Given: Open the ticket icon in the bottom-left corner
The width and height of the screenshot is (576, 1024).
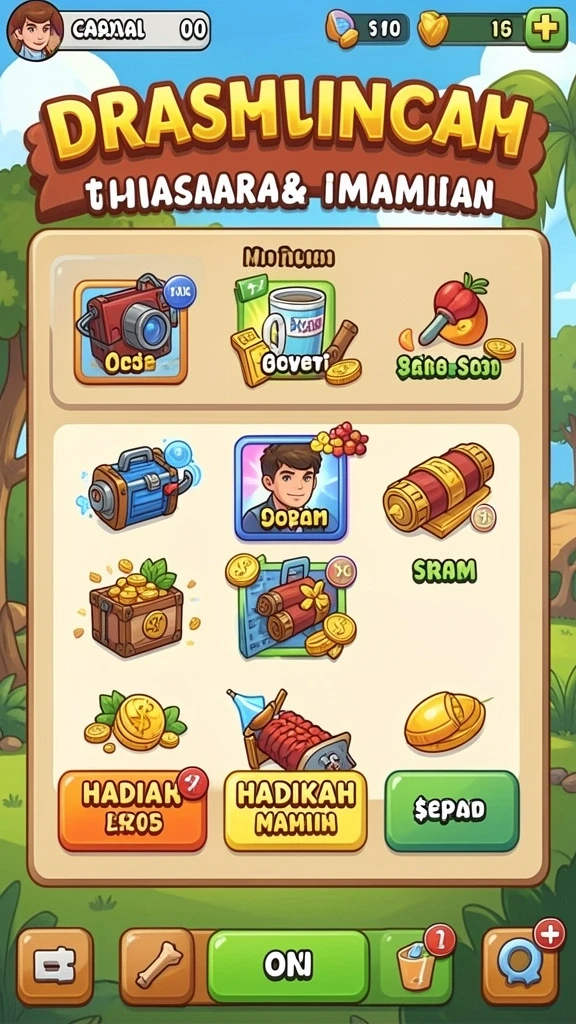Looking at the screenshot, I should pyautogui.click(x=55, y=967).
